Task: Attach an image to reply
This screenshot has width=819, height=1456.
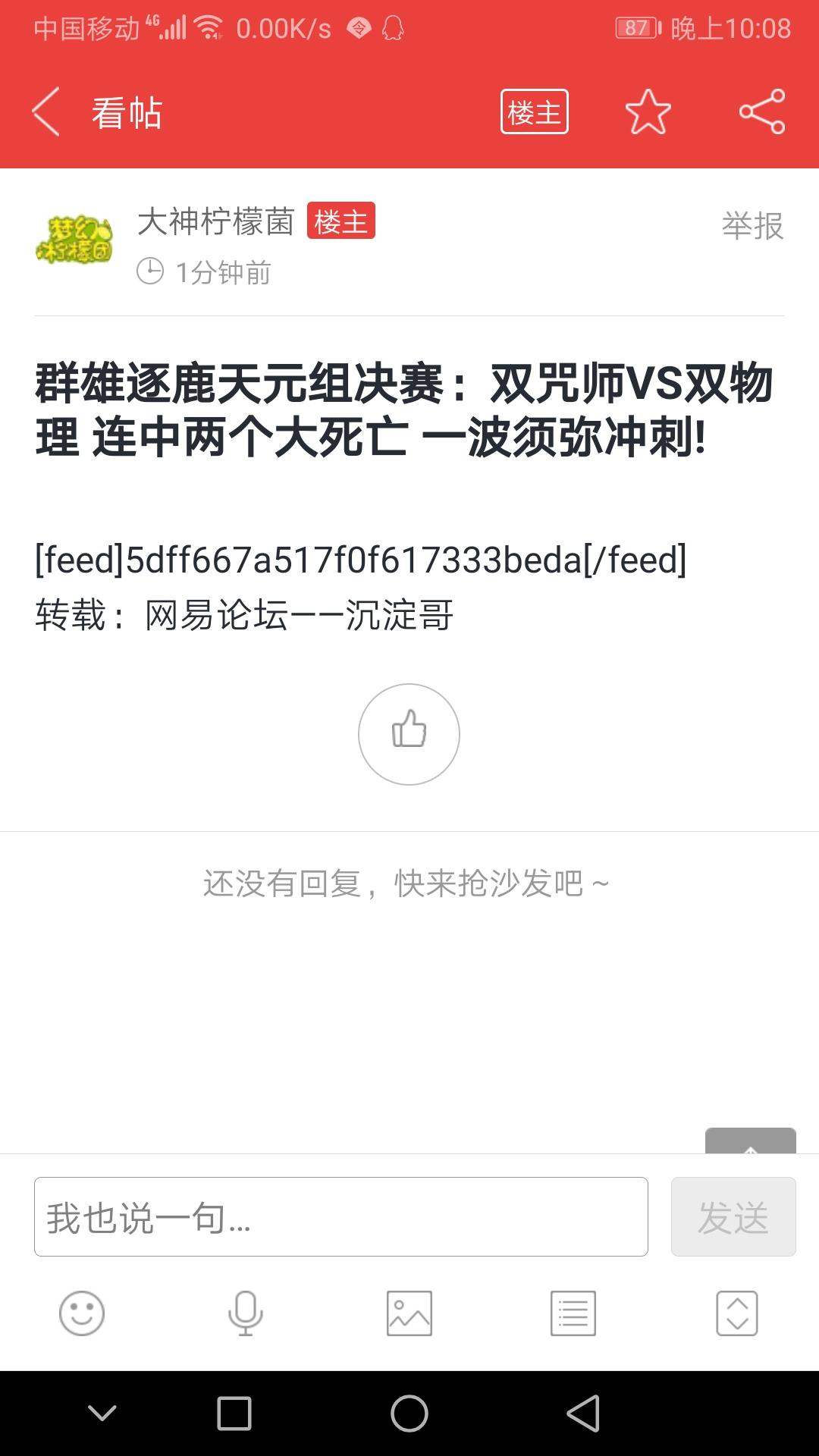Action: click(409, 1313)
